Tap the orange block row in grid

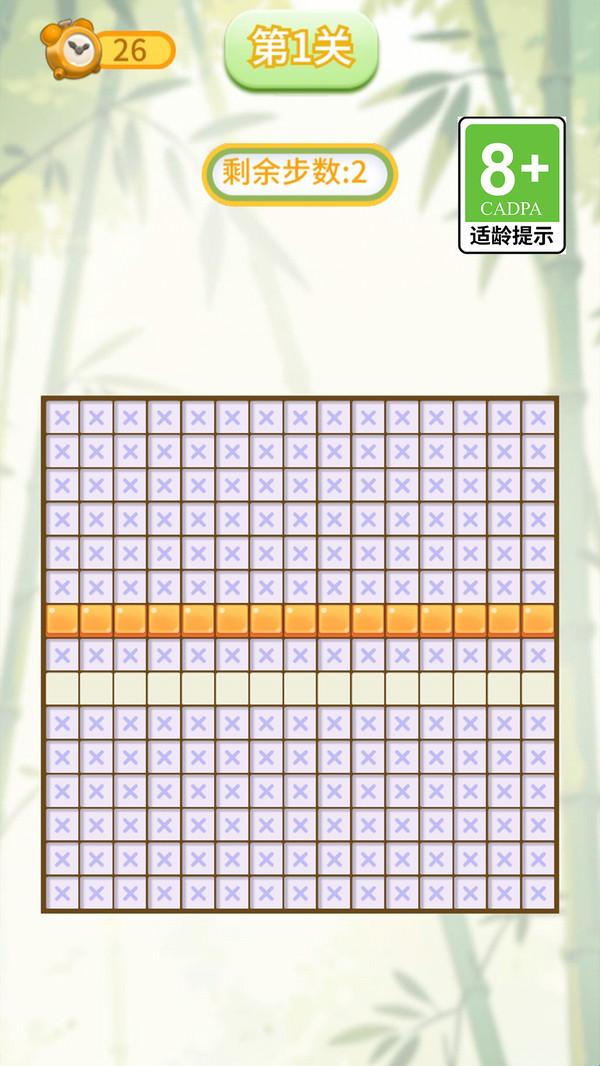click(300, 620)
